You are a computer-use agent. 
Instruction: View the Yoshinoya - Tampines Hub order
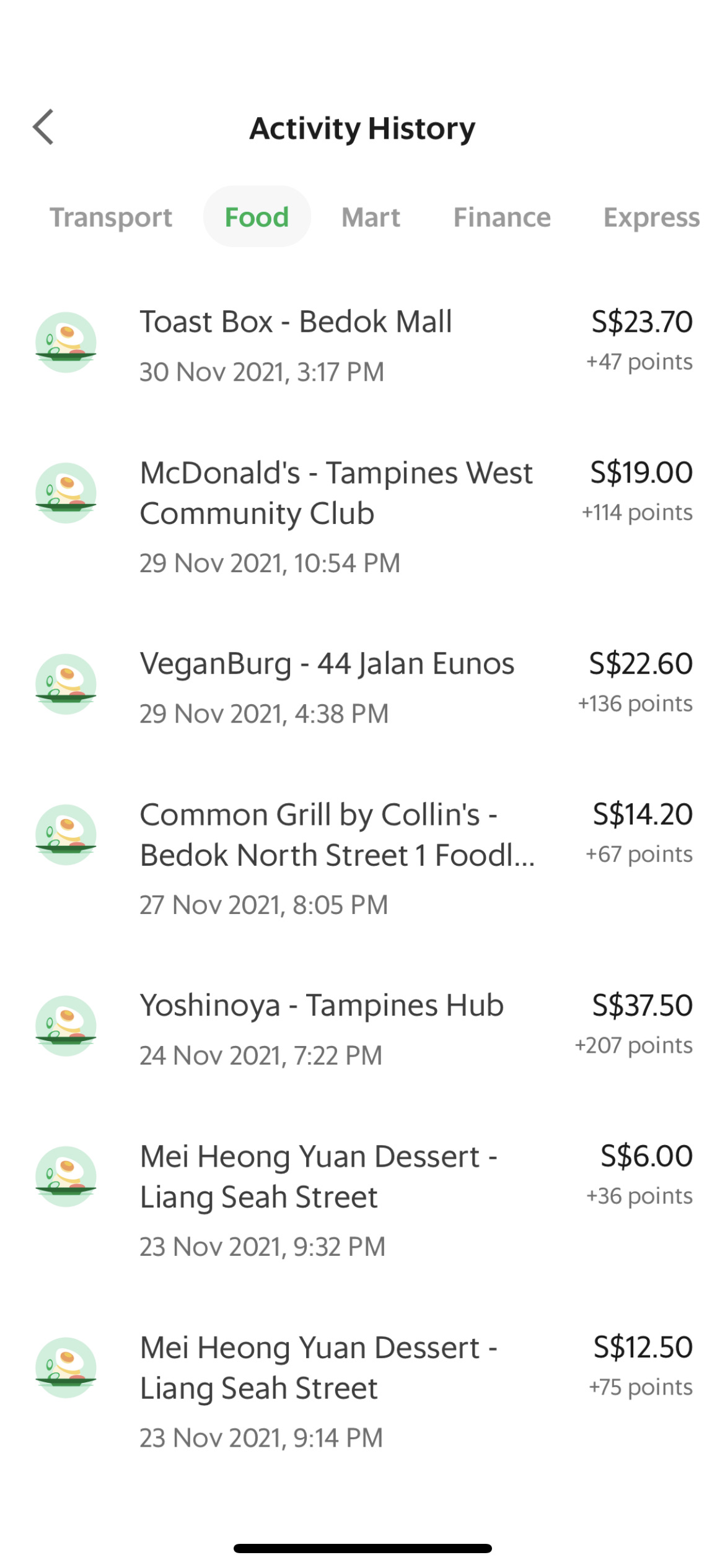(362, 1029)
